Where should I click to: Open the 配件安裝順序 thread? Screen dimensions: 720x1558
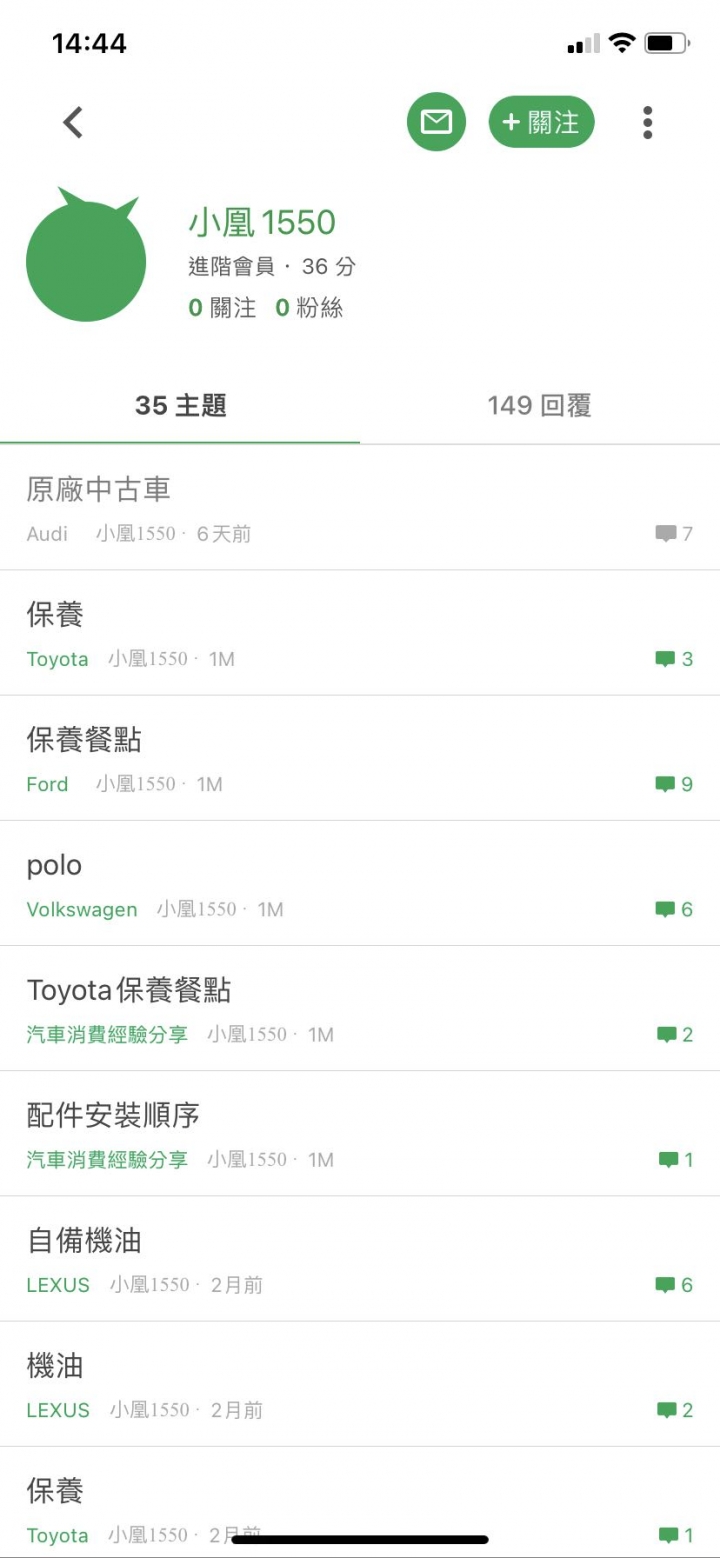tap(360, 1133)
